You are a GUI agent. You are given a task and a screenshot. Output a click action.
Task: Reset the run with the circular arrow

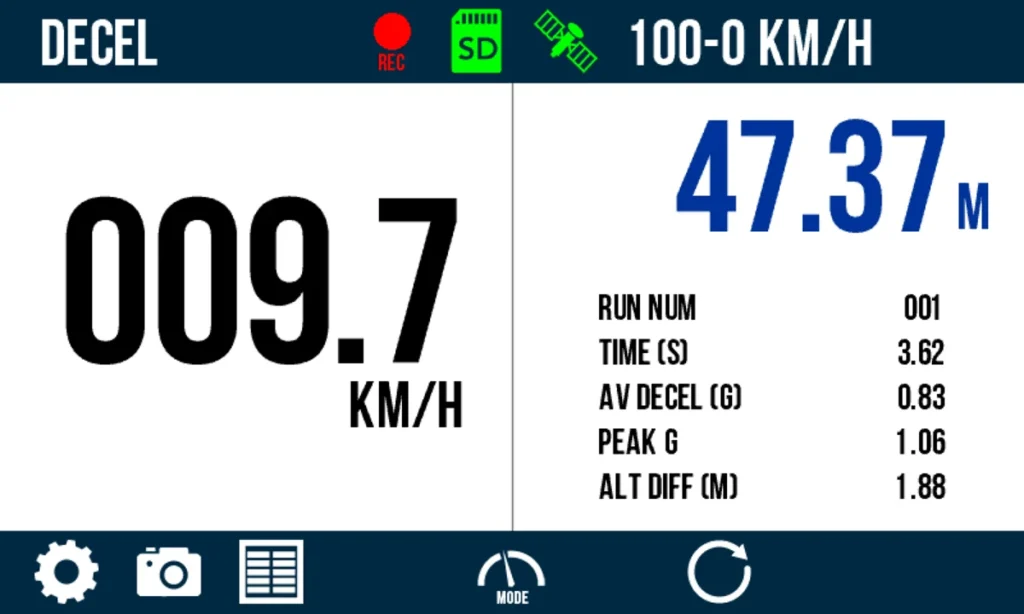click(x=719, y=573)
